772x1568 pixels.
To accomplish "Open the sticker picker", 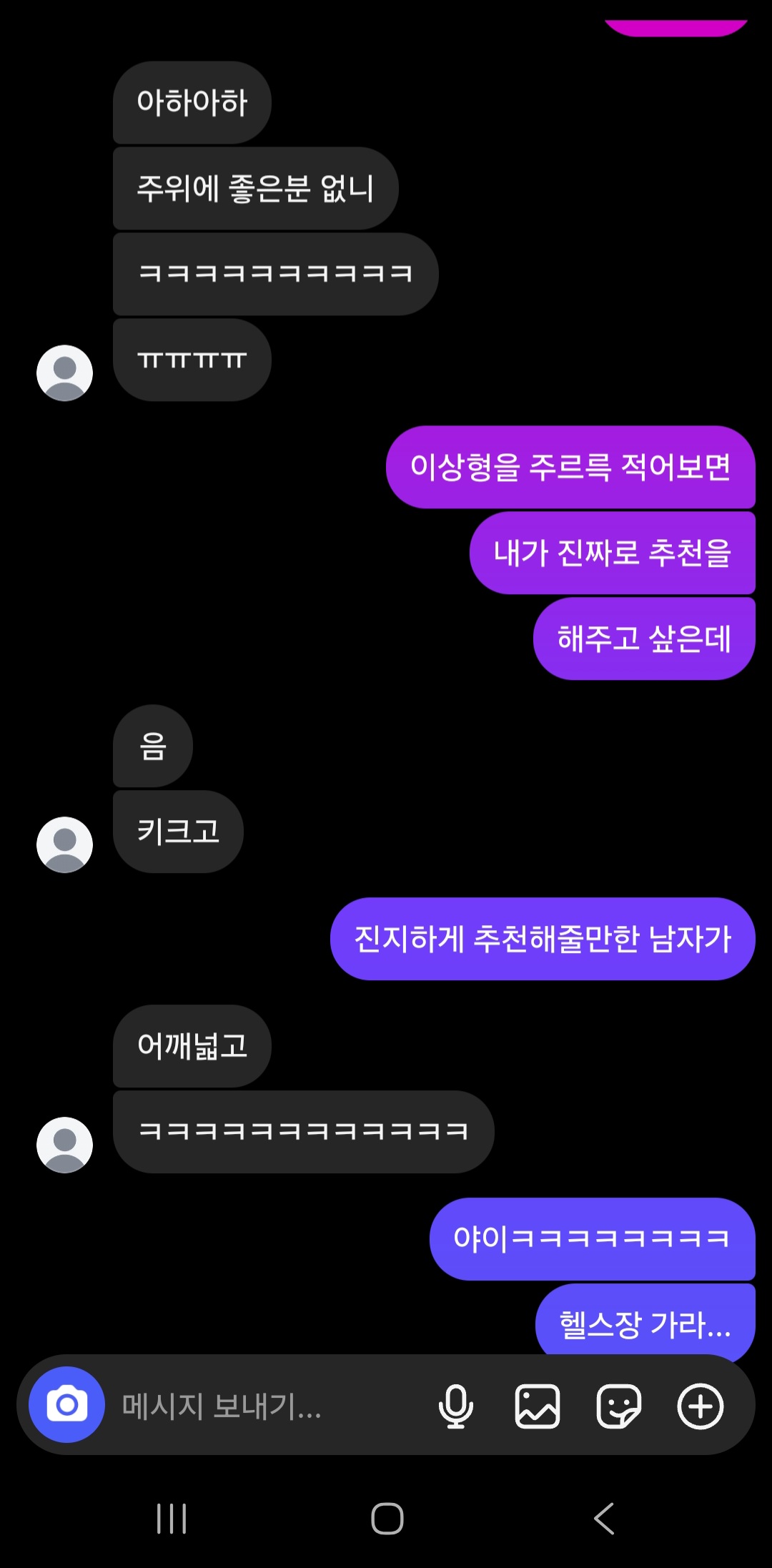I will (x=618, y=1406).
